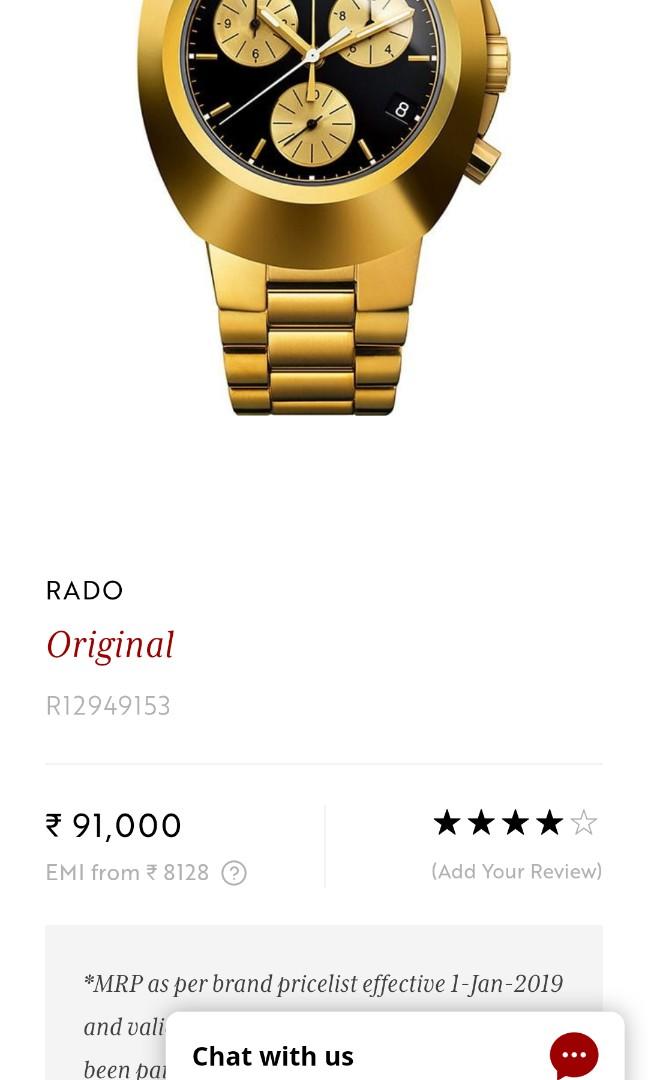The height and width of the screenshot is (1080, 648).
Task: Open the Rado watch product image
Action: (322, 200)
